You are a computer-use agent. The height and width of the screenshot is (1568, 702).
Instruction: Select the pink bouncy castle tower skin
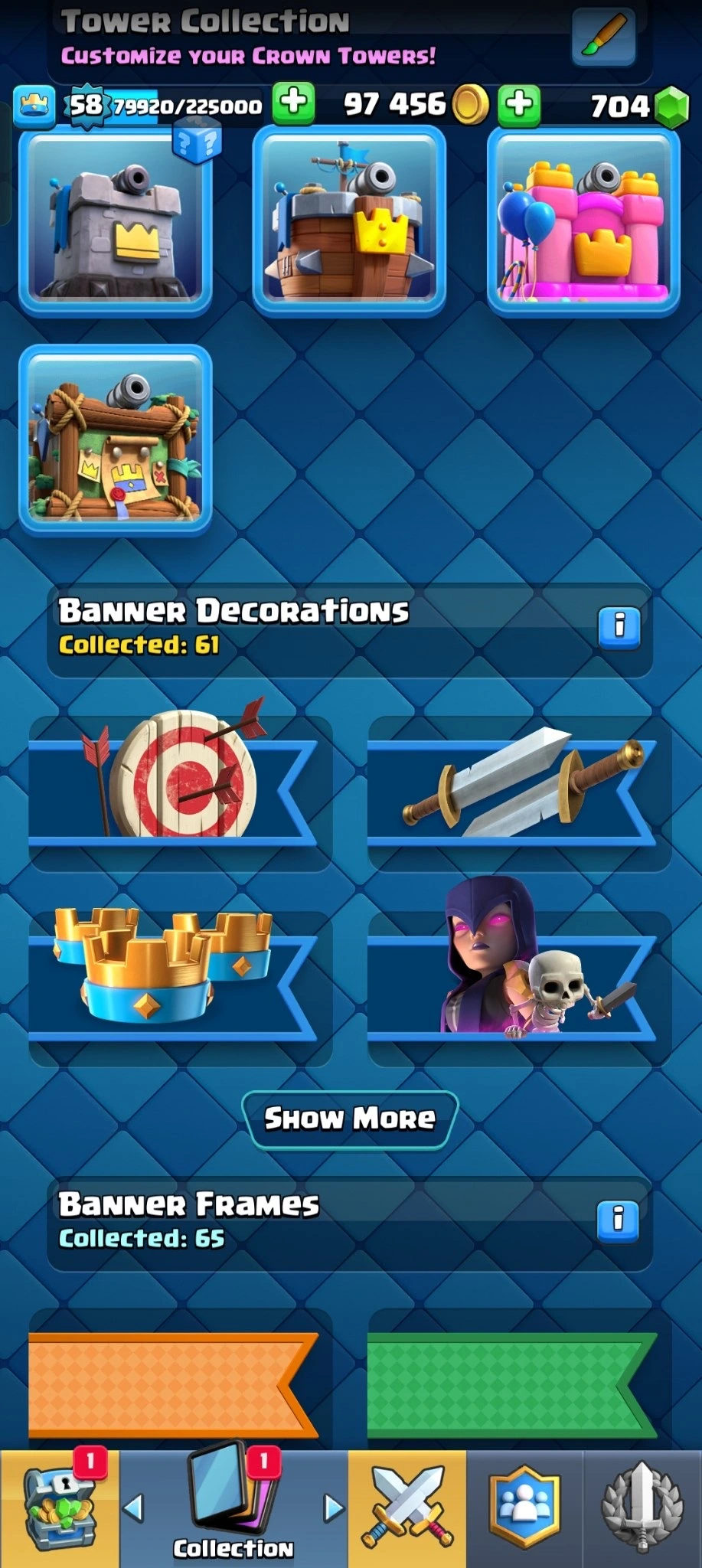(583, 221)
